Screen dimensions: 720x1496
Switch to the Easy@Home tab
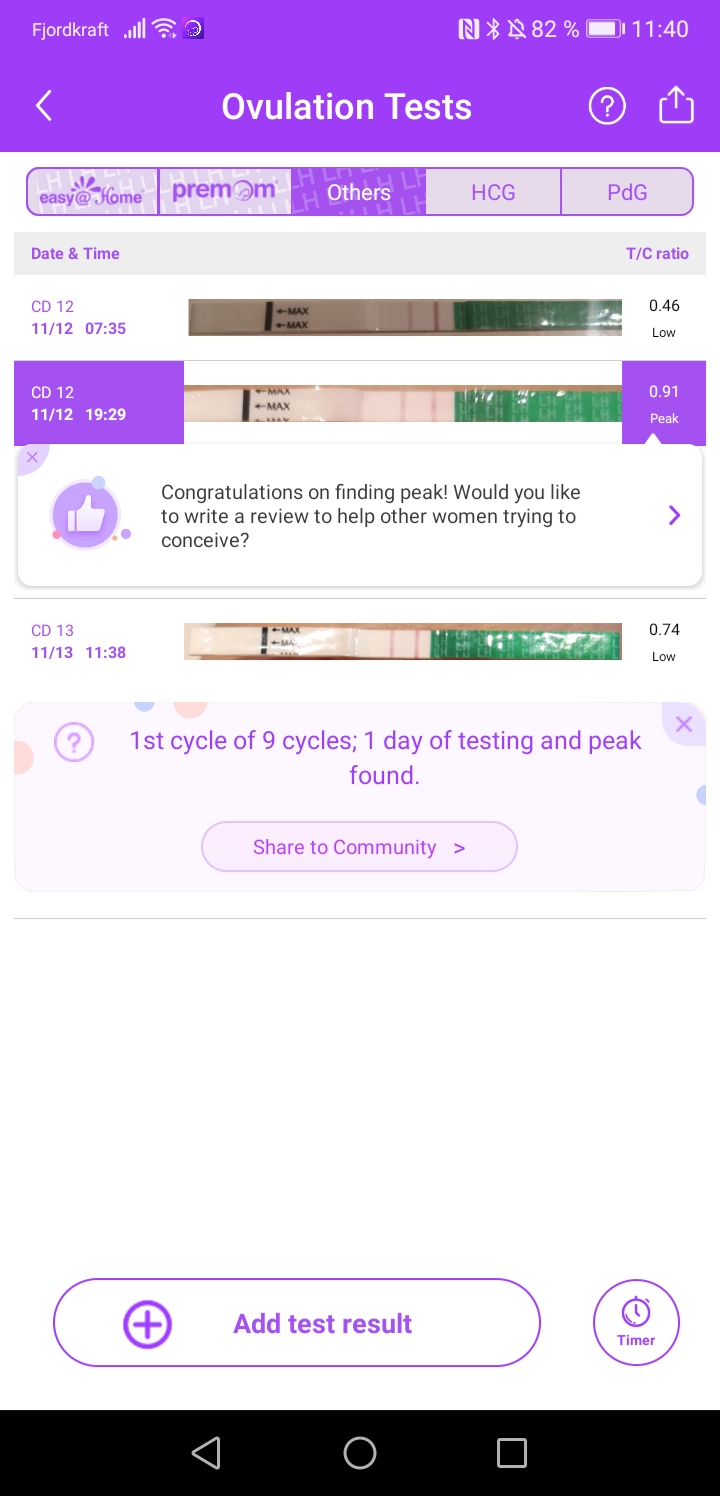click(x=92, y=192)
